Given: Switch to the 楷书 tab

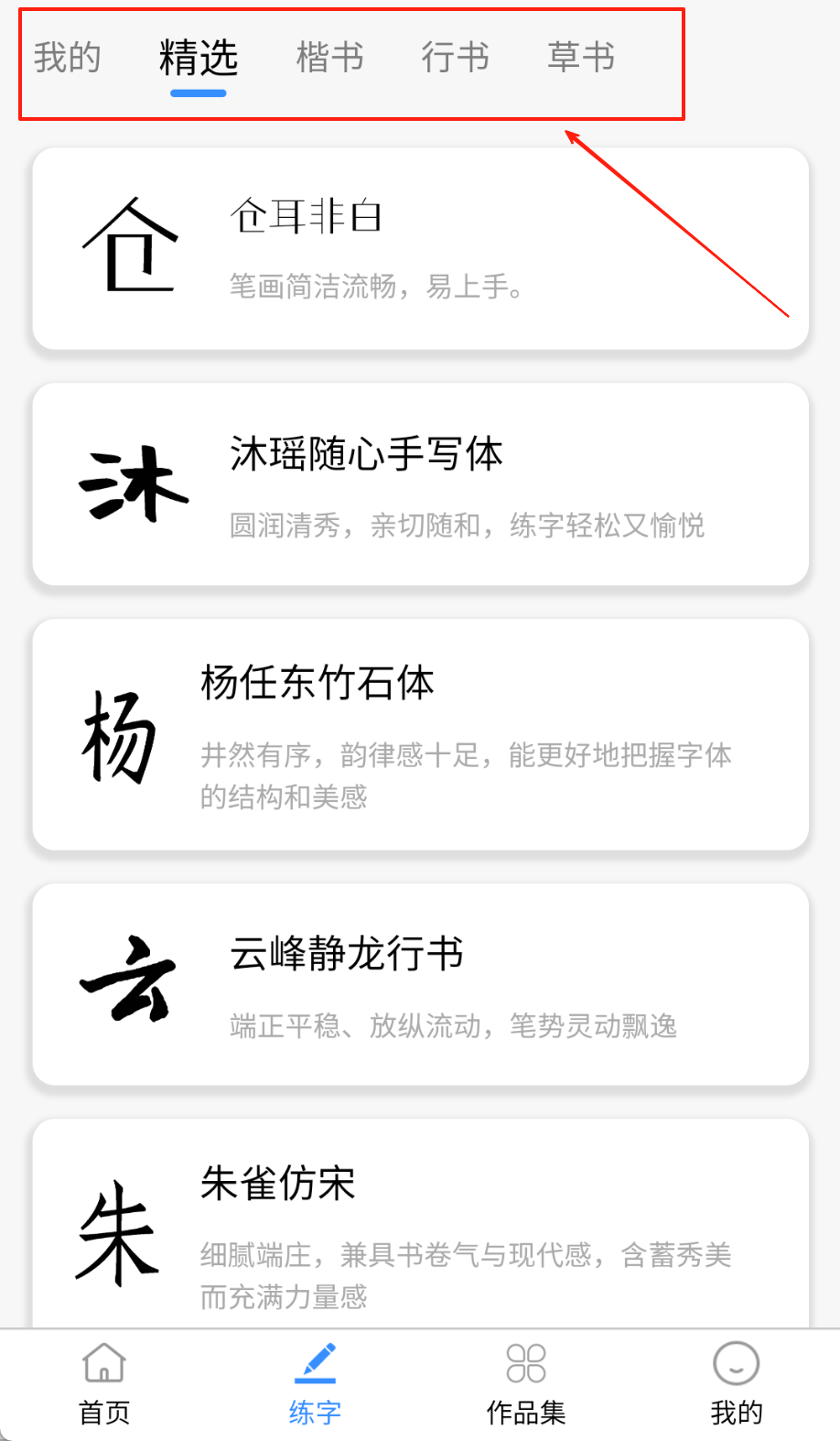Looking at the screenshot, I should [329, 58].
